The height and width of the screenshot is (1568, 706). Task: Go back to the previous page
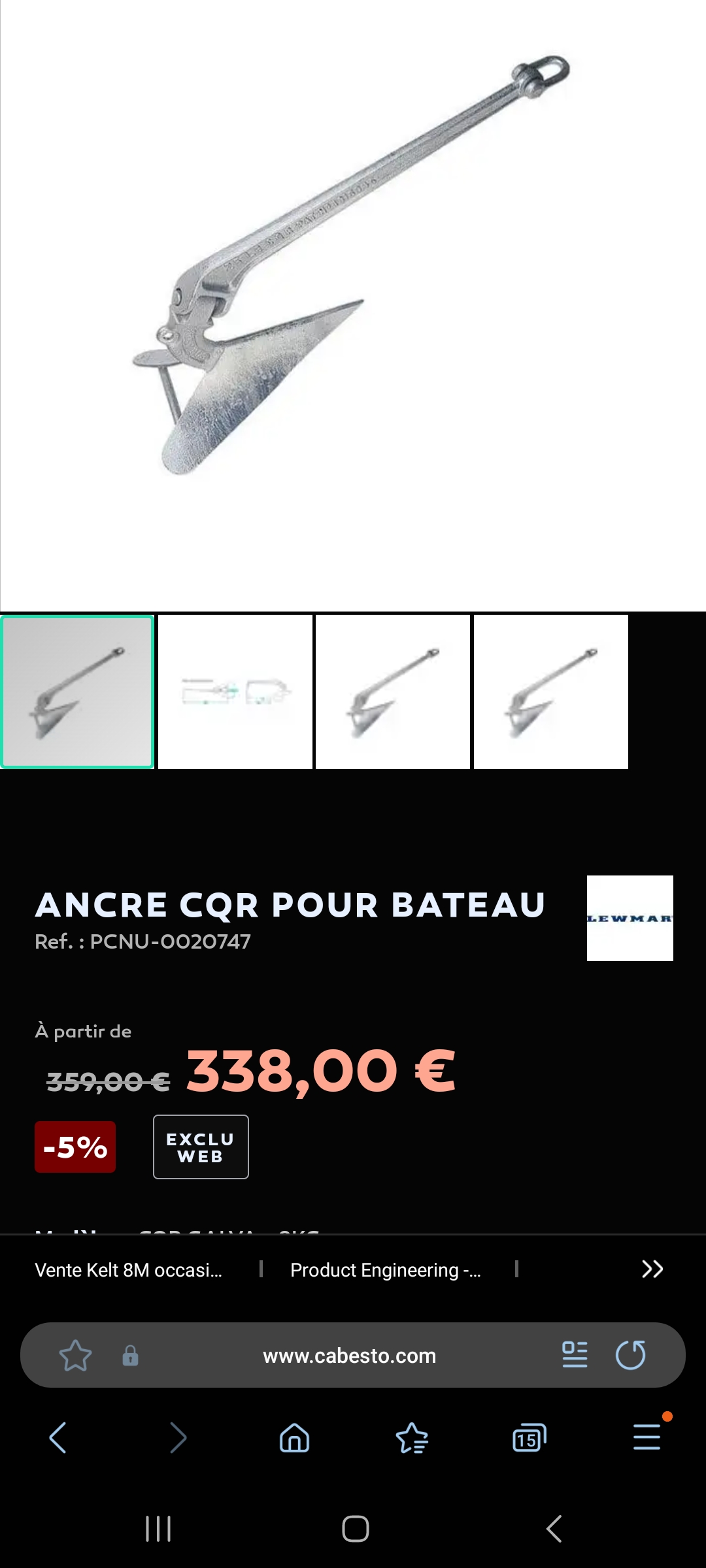coord(58,1438)
